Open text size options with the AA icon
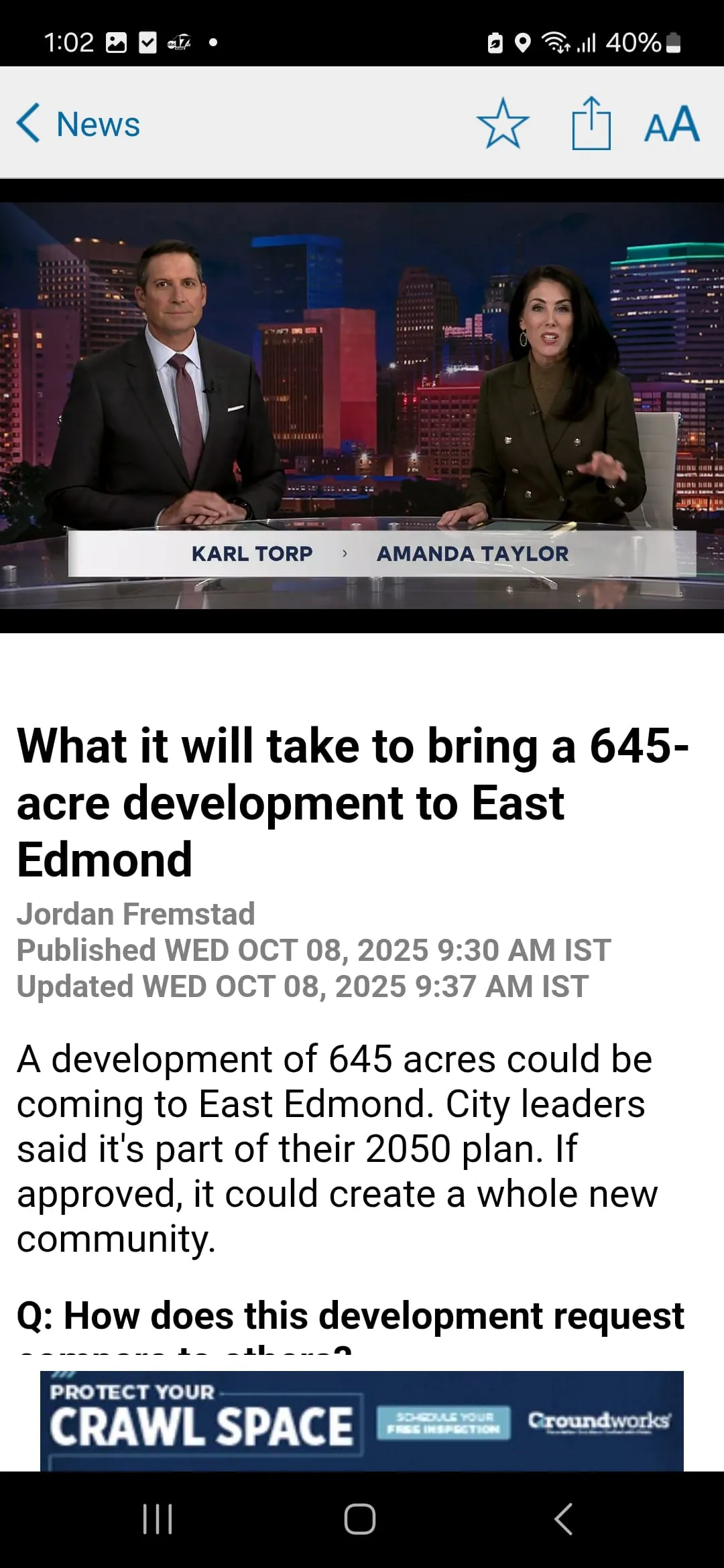The image size is (724, 1568). pyautogui.click(x=672, y=124)
